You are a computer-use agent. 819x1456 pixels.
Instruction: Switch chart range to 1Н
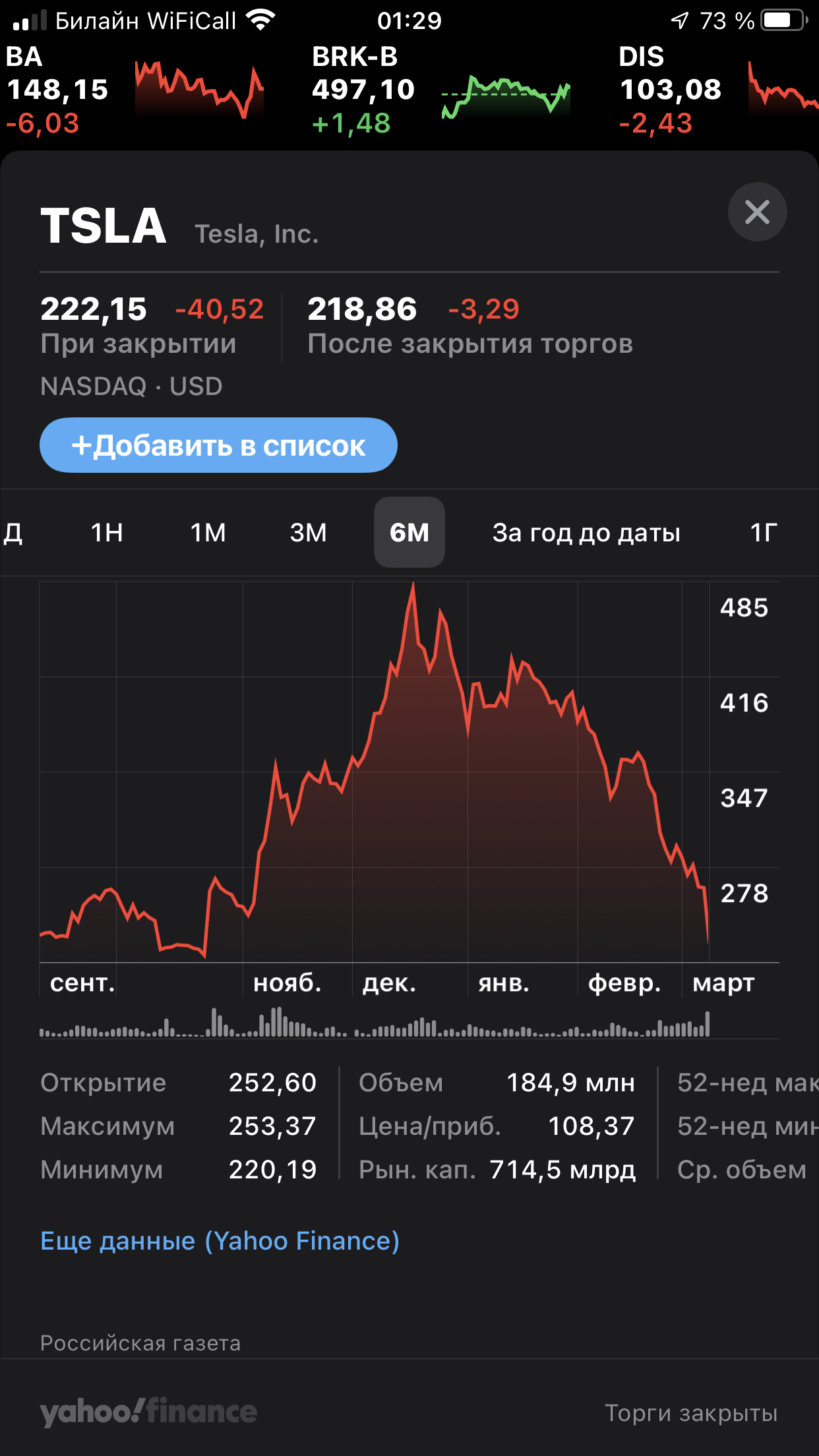pyautogui.click(x=107, y=532)
